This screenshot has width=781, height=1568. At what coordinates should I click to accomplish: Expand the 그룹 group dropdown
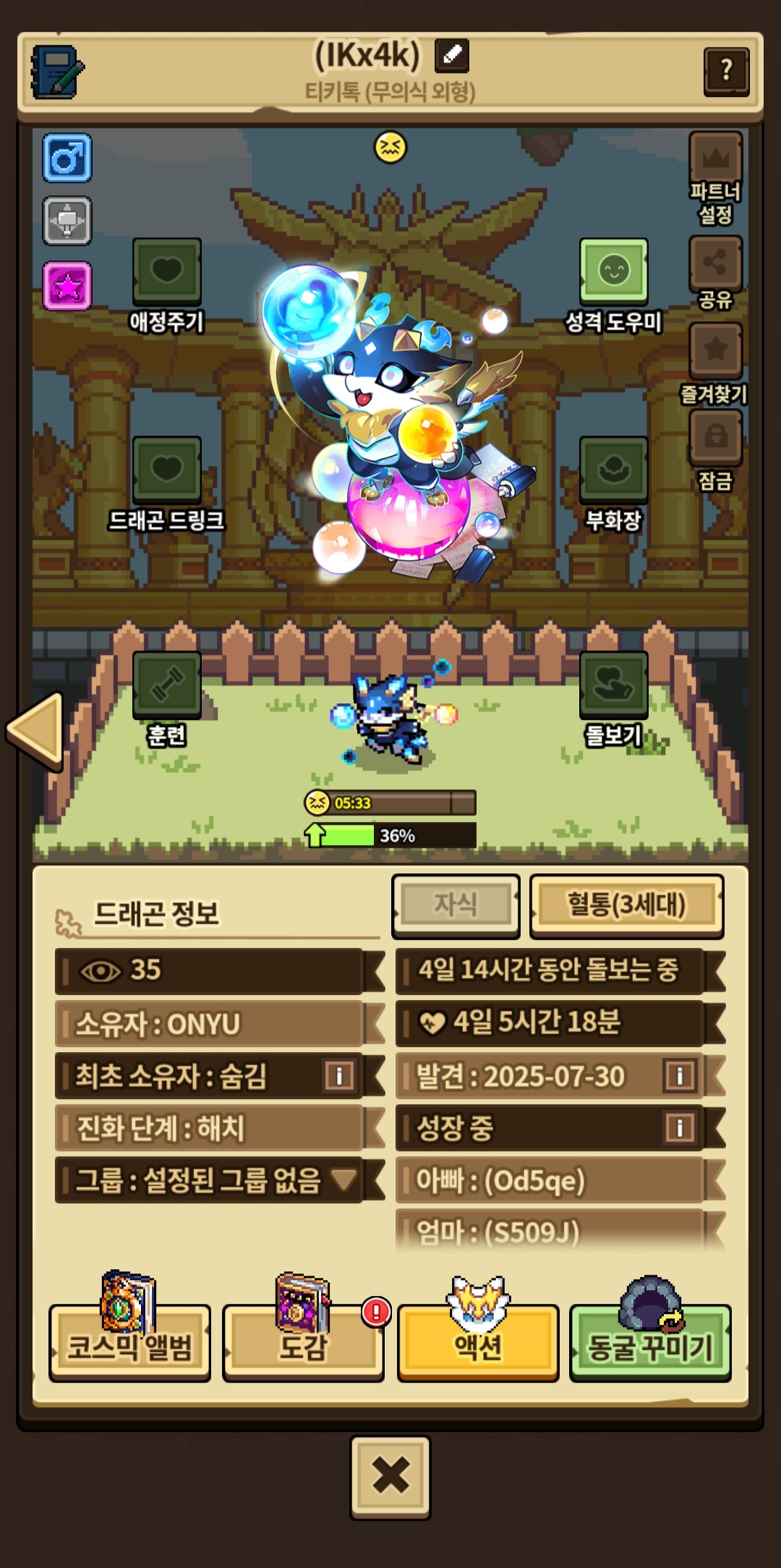coord(343,1180)
